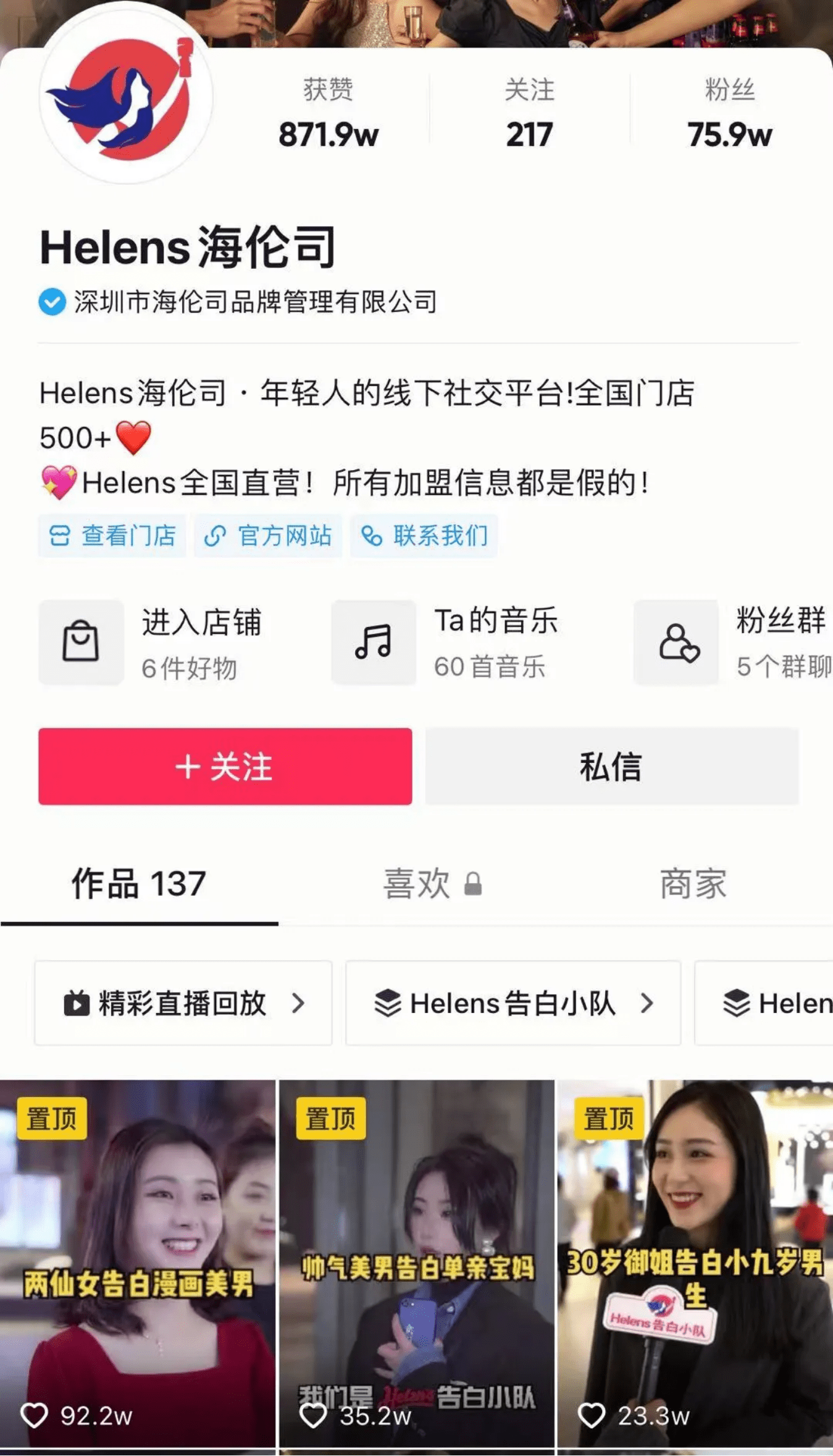This screenshot has width=833, height=1456.
Task: Open Ta的音乐 with 60 songs
Action: (445, 642)
